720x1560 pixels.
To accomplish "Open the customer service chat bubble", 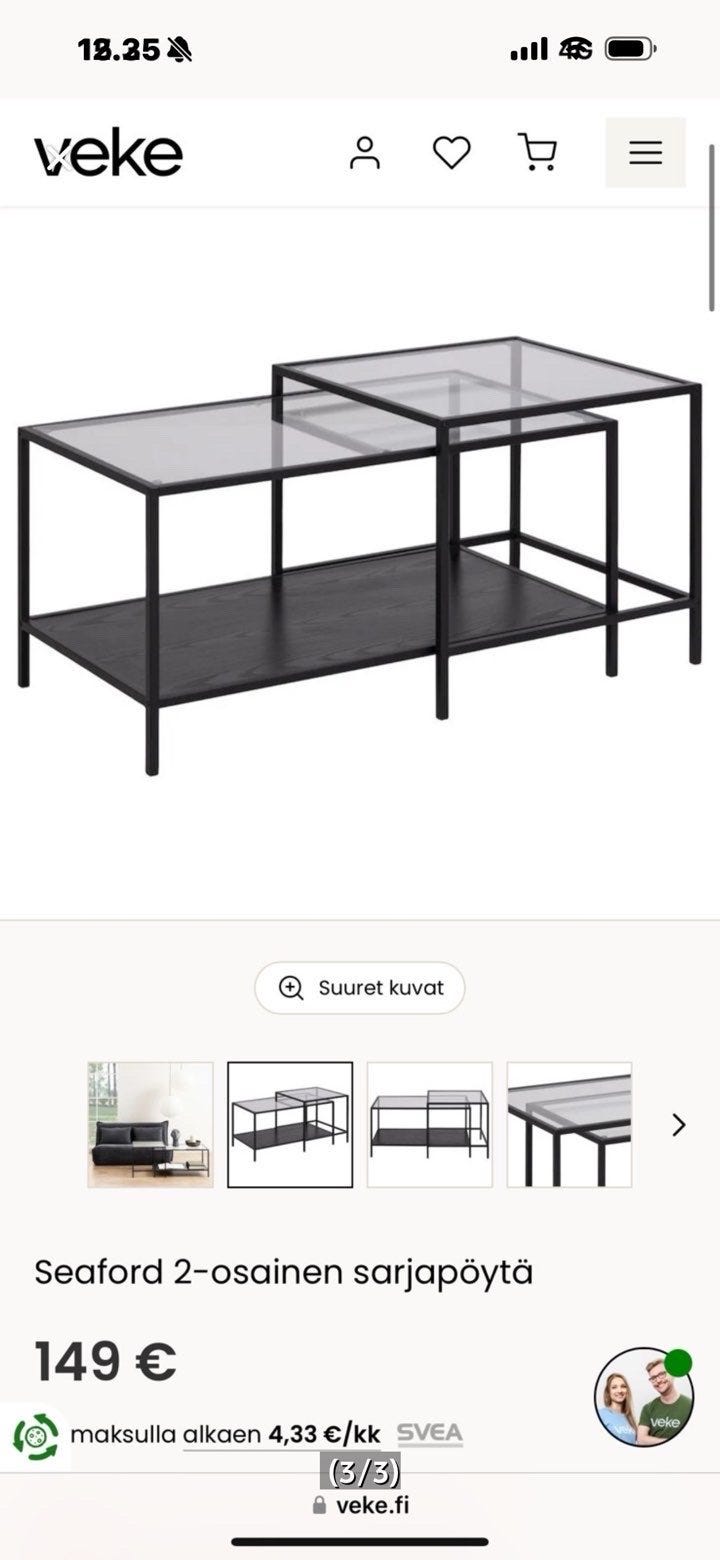I will click(644, 1396).
